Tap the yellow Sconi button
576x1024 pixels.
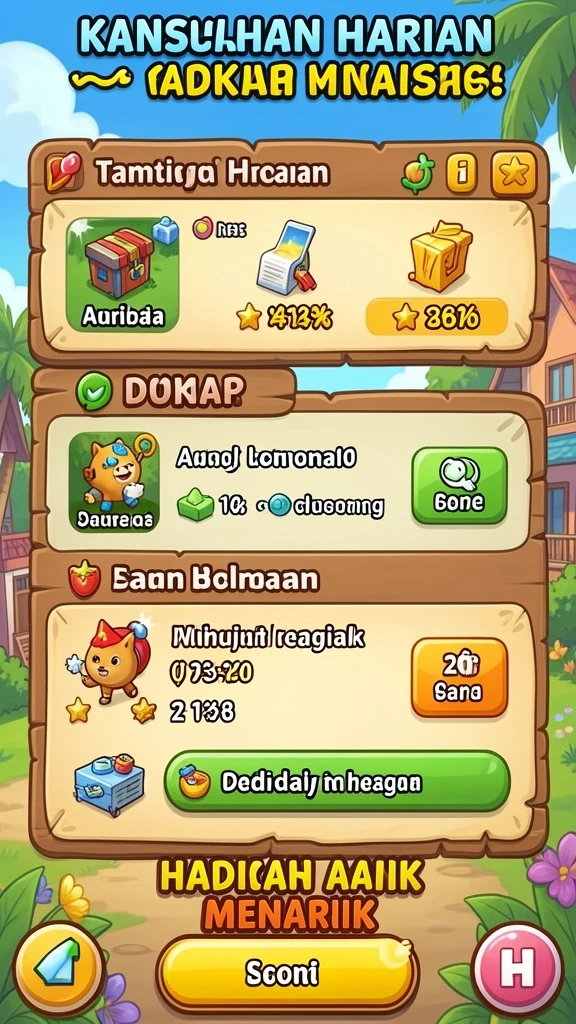(x=285, y=974)
